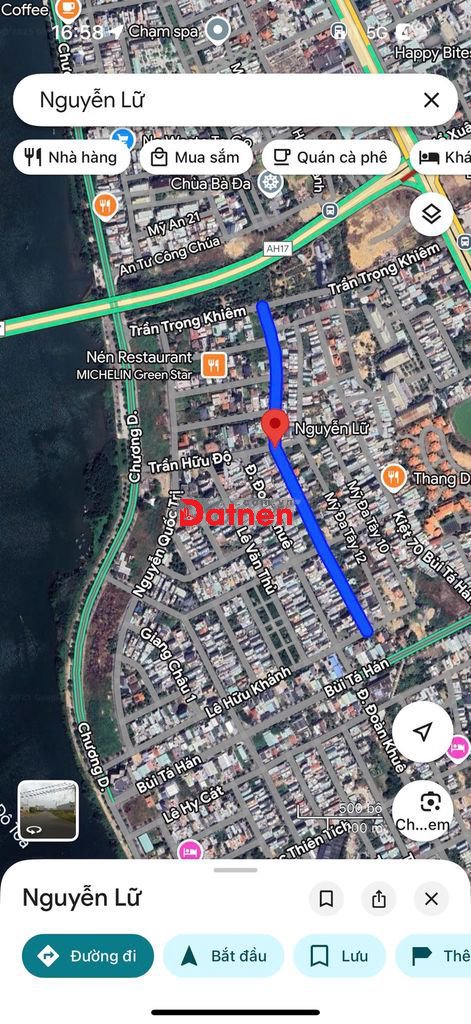Select the Mua sắm filter chip

197,157
